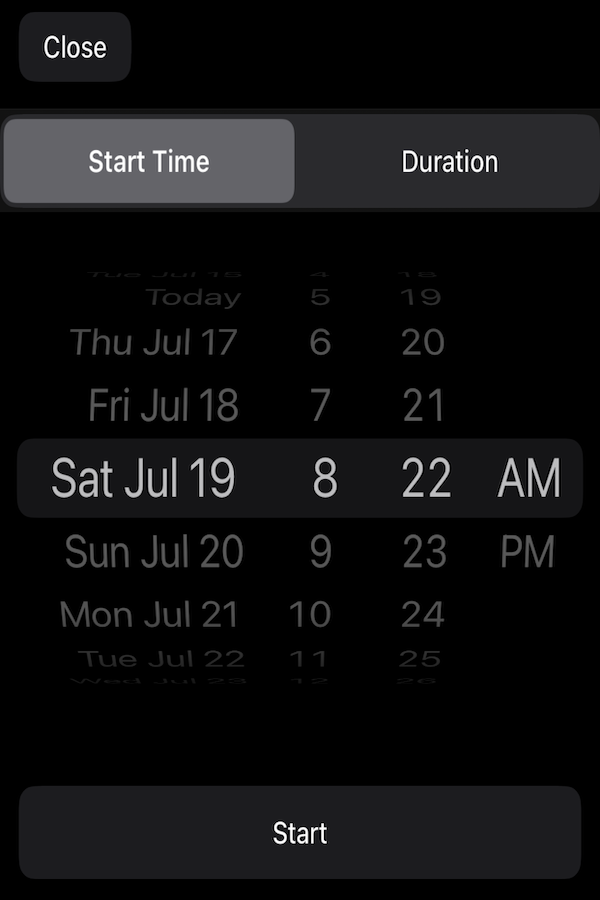
Task: Switch to the Duration tab
Action: click(449, 162)
